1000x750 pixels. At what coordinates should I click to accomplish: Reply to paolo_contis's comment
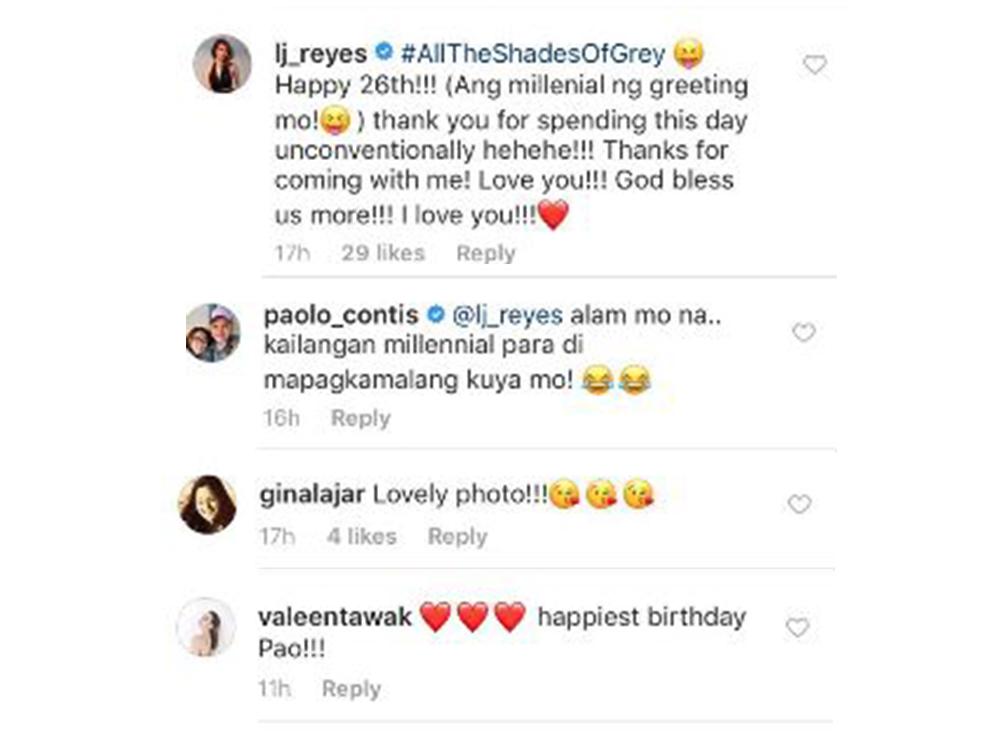(x=360, y=418)
